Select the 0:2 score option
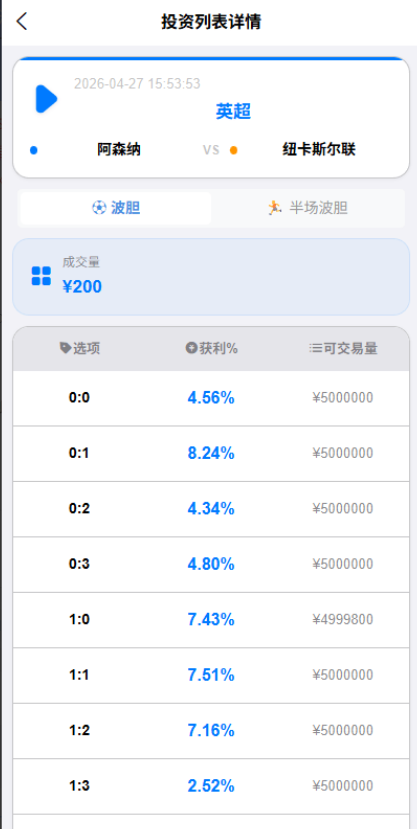 tap(211, 509)
